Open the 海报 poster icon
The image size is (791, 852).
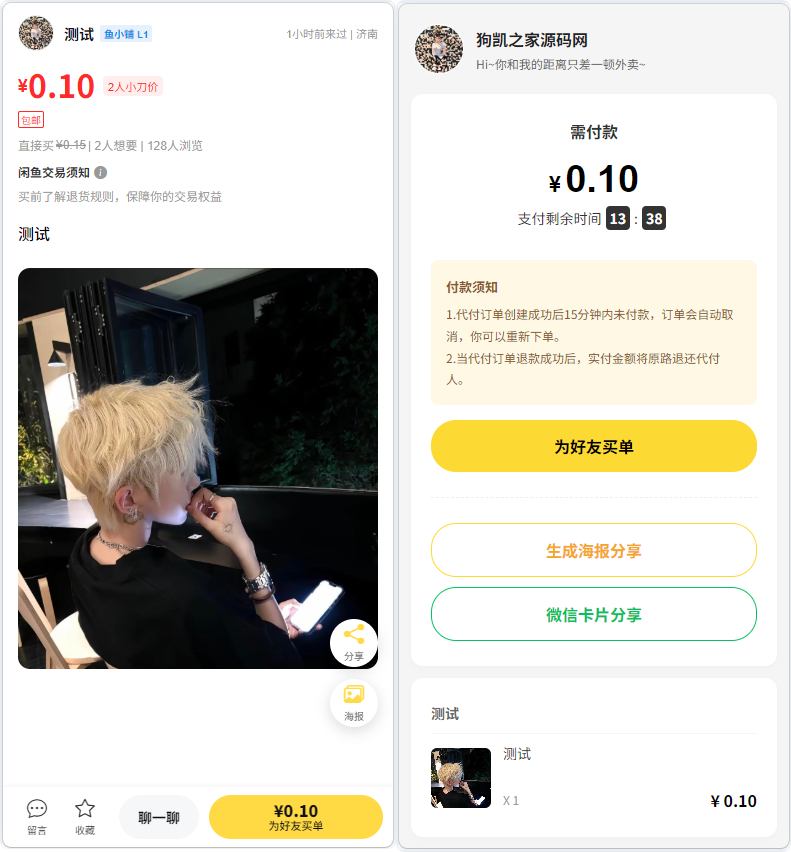(353, 704)
